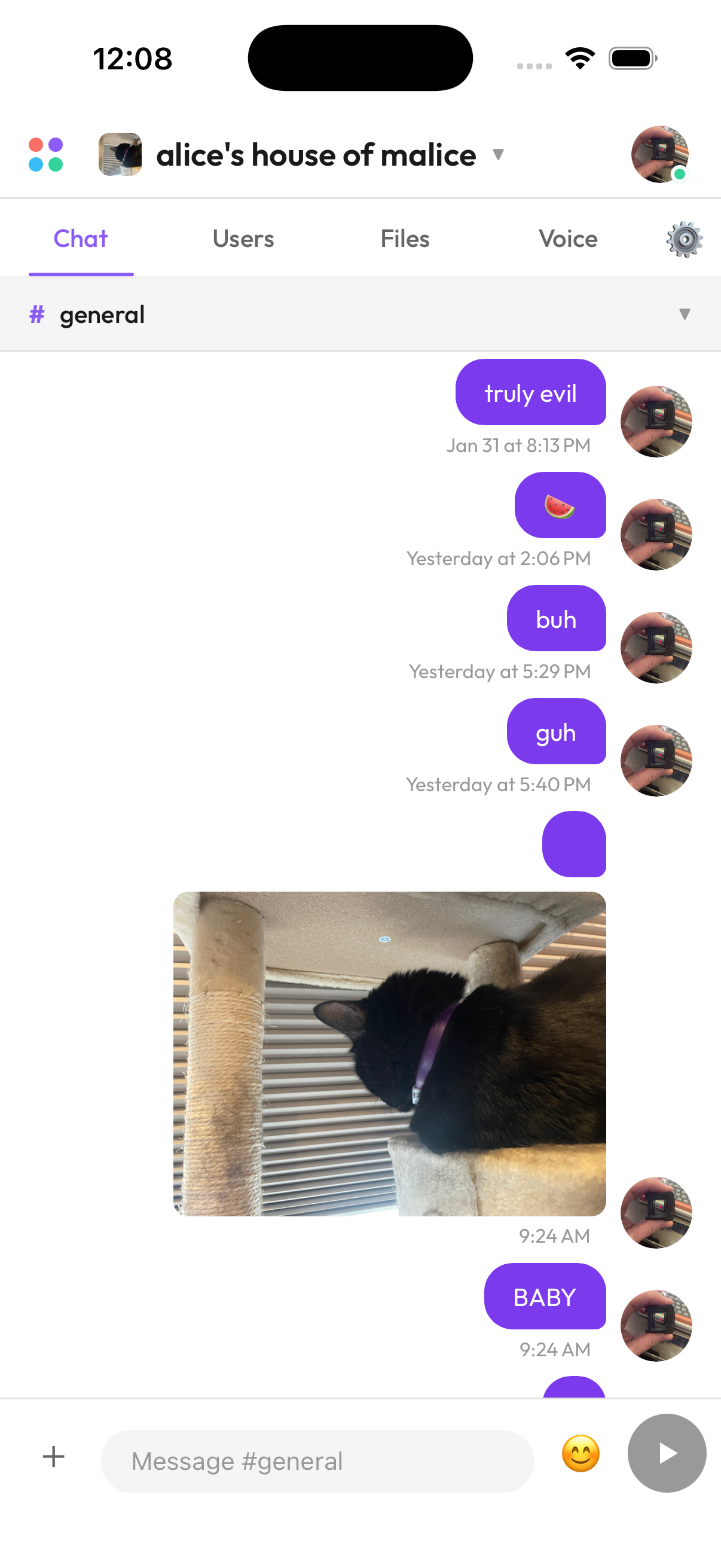The width and height of the screenshot is (721, 1568).
Task: Tap the plus icon to attach a file
Action: pos(54,1457)
